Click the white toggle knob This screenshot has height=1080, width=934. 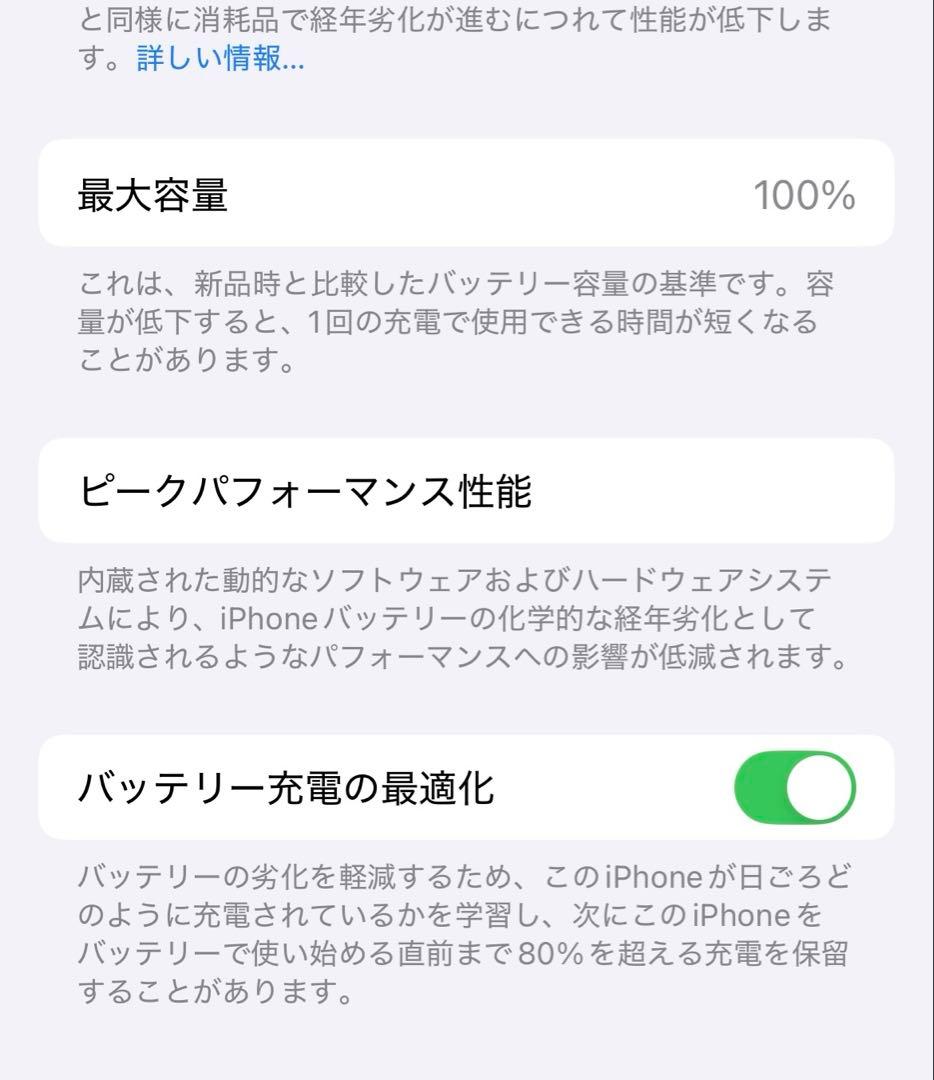point(821,790)
